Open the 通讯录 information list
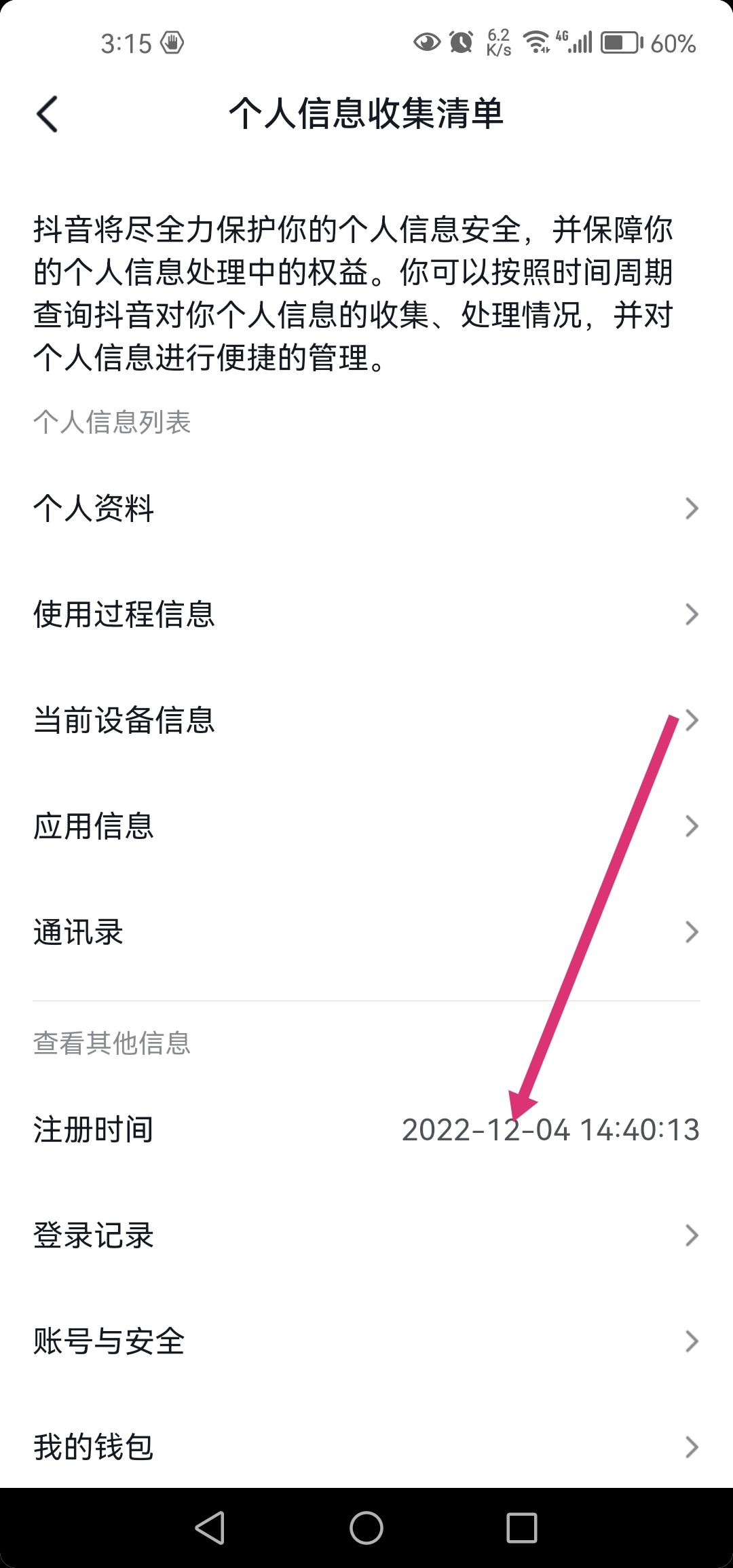 click(x=366, y=933)
